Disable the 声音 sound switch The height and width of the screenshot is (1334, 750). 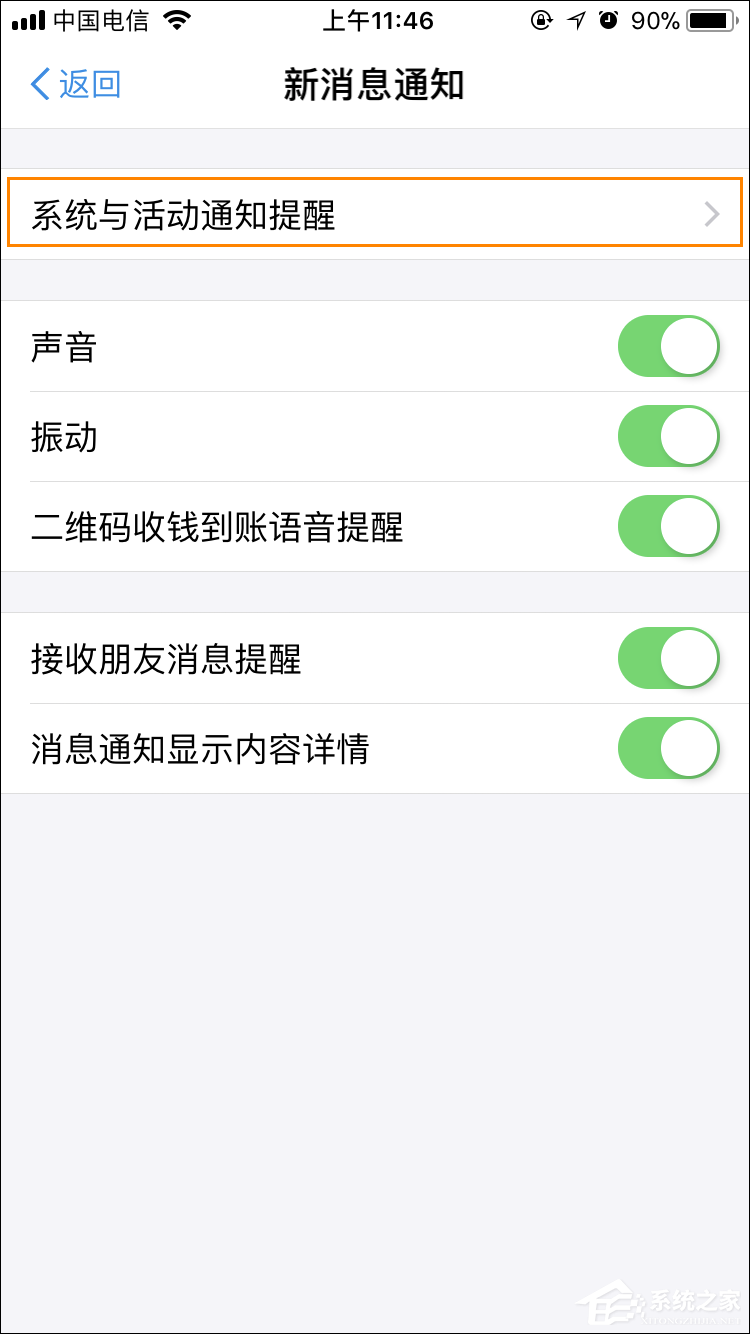[668, 346]
